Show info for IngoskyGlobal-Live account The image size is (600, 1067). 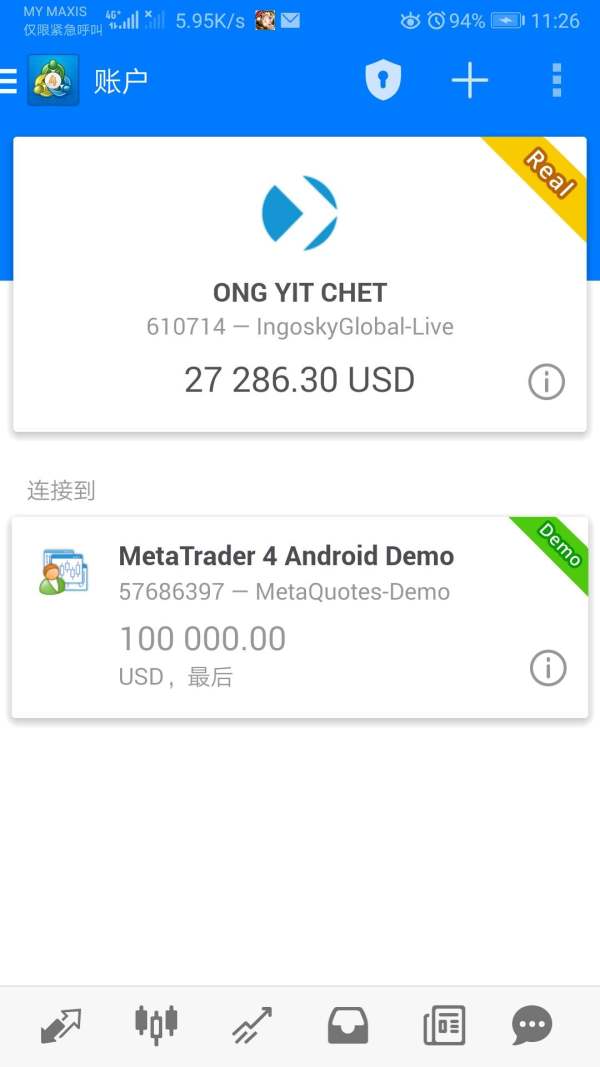click(546, 381)
